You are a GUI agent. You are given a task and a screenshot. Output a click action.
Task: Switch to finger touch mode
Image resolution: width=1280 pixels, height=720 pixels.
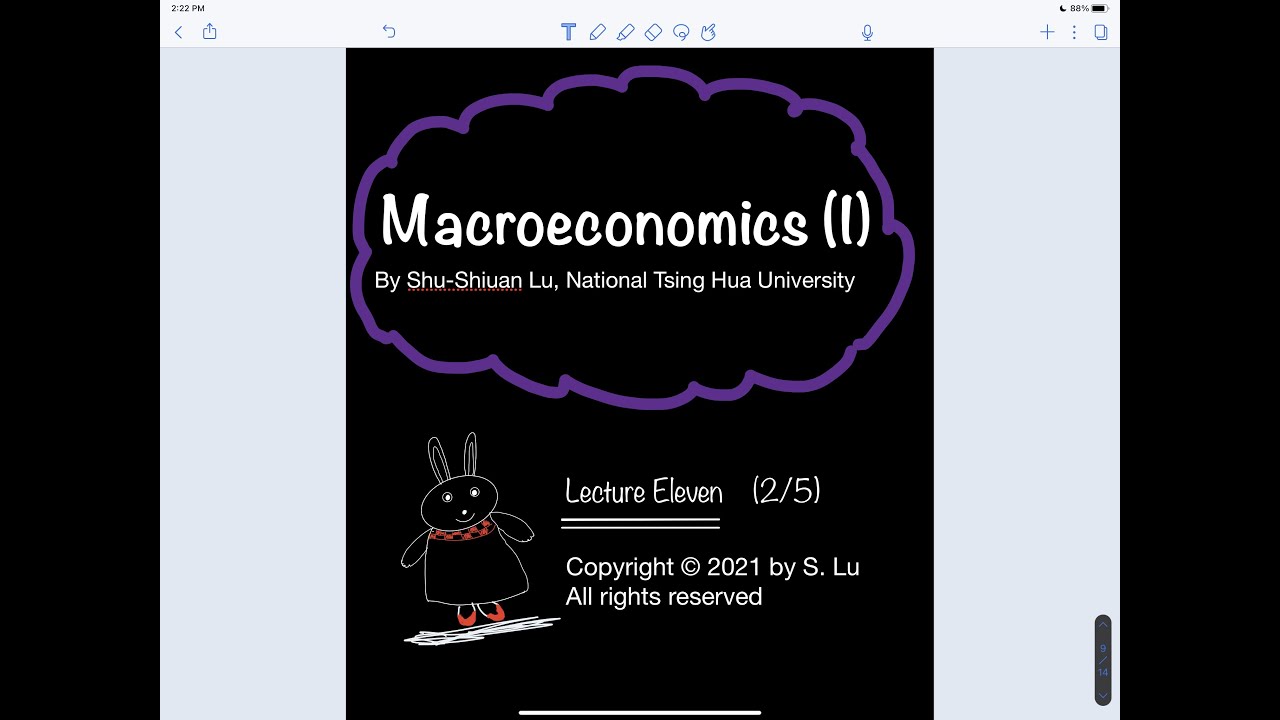pos(709,32)
